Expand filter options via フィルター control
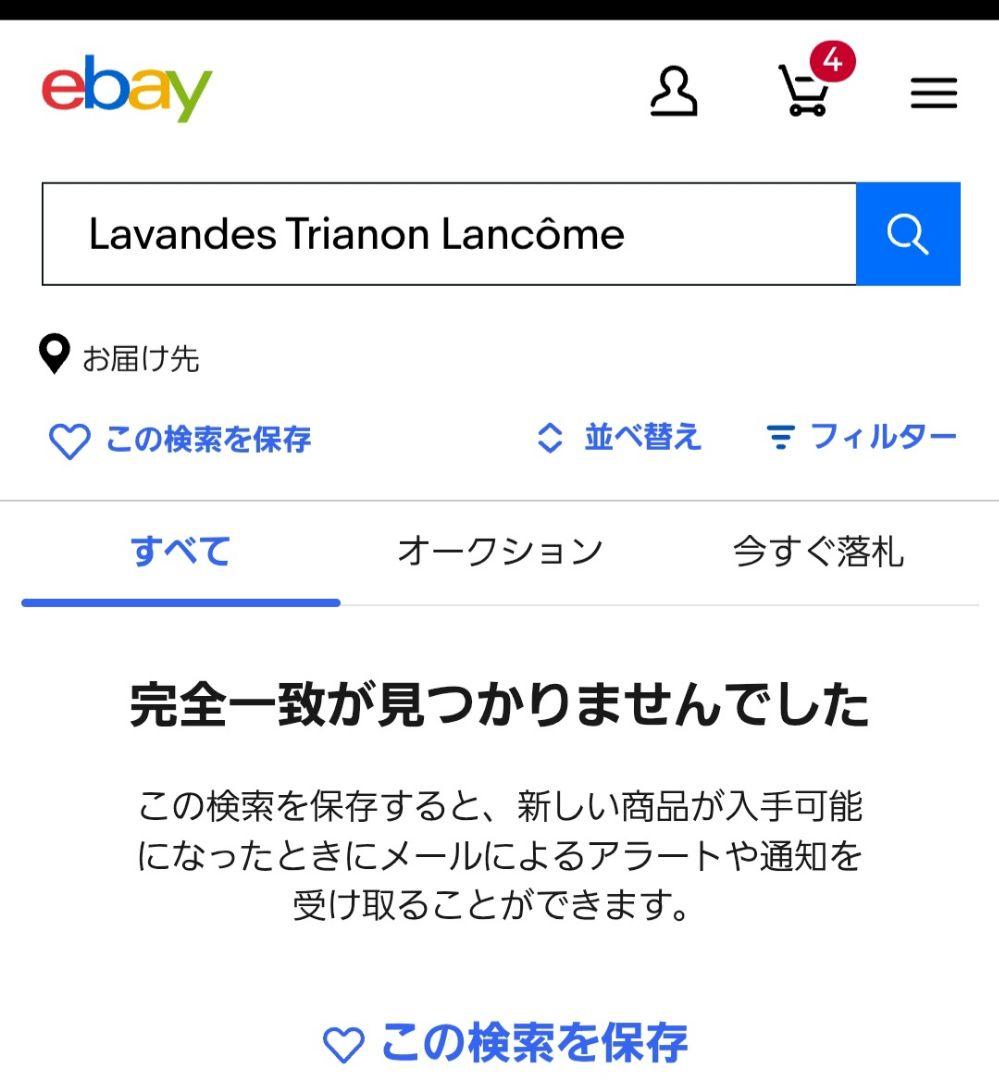 point(885,436)
